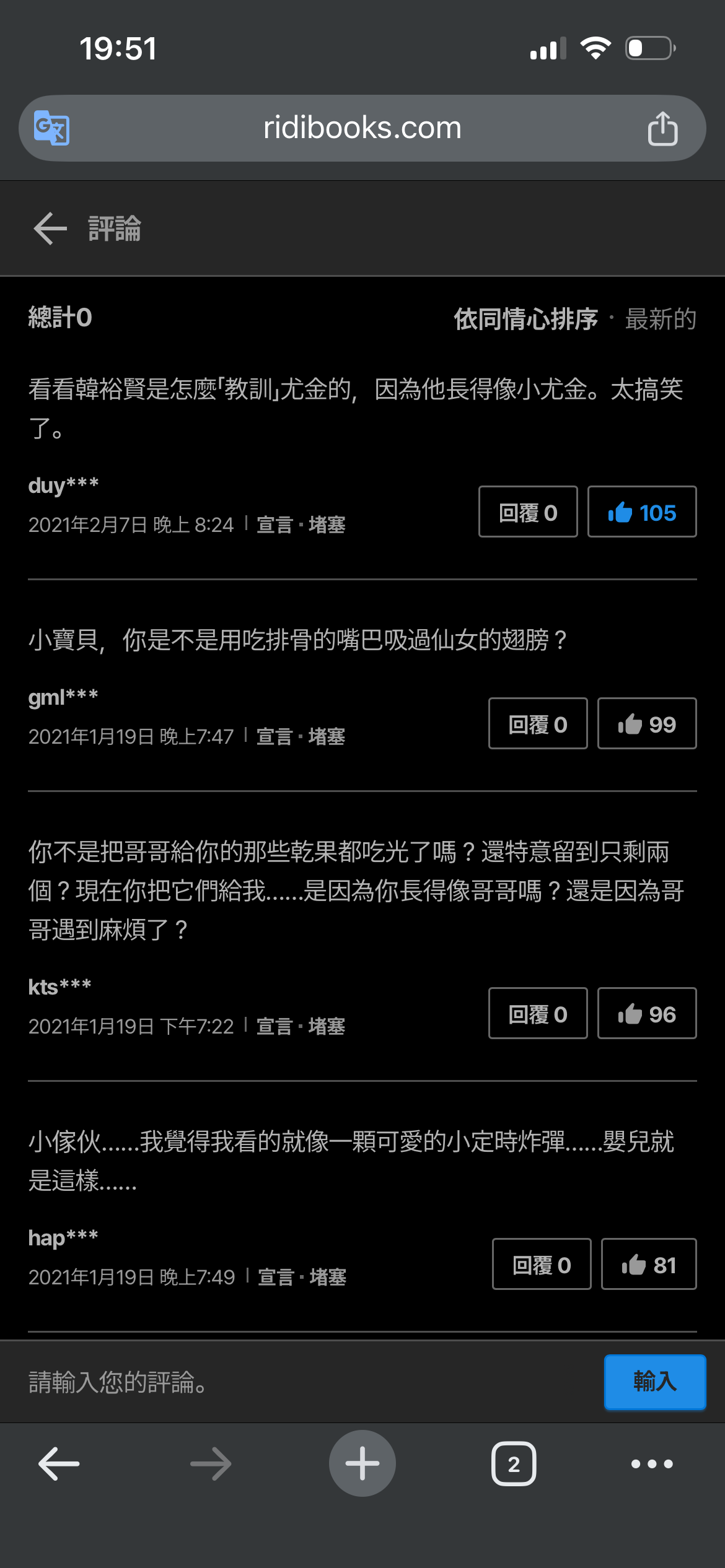
Task: Tap the translate icon in address bar
Action: 51,128
